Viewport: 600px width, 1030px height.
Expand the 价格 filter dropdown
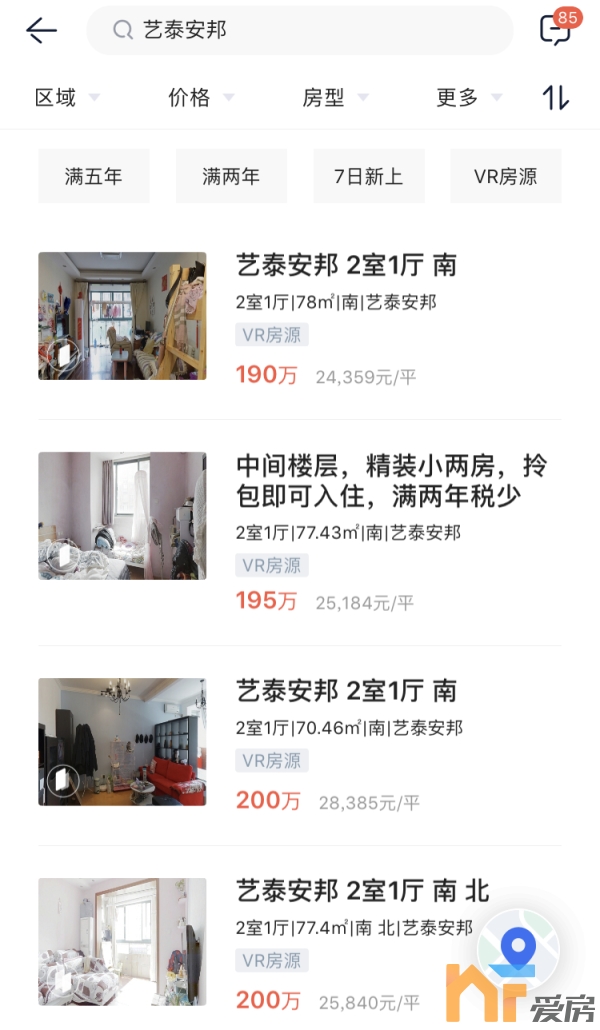200,97
